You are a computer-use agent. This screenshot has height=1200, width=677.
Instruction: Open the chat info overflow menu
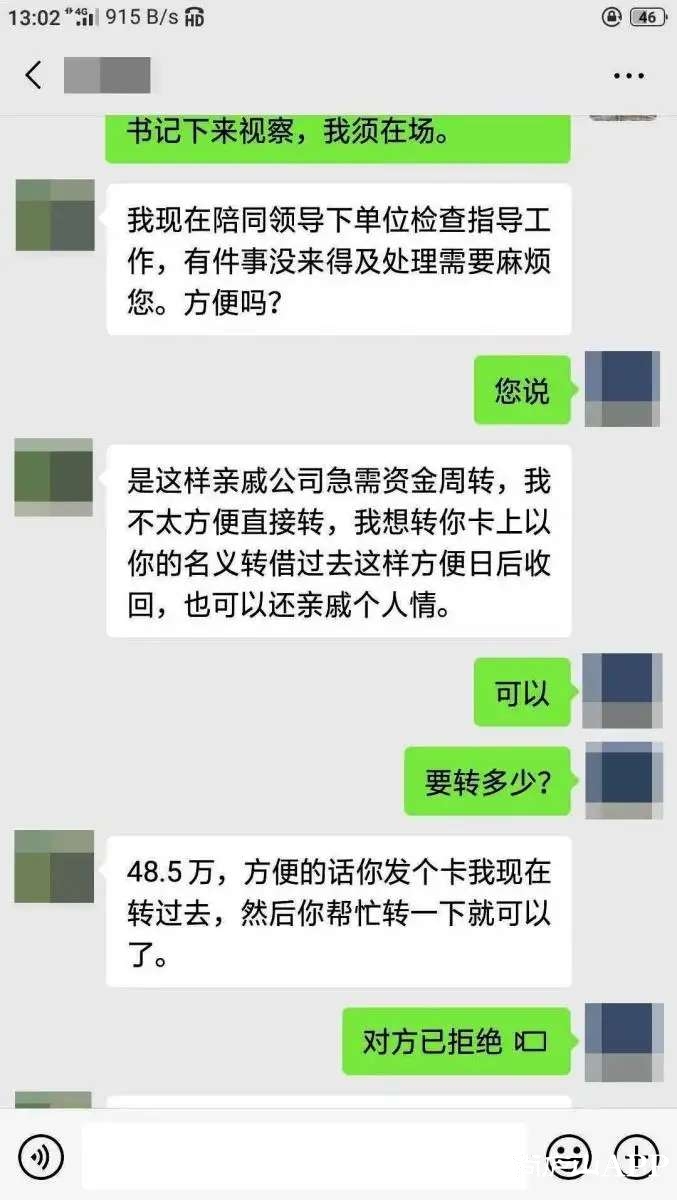629,76
